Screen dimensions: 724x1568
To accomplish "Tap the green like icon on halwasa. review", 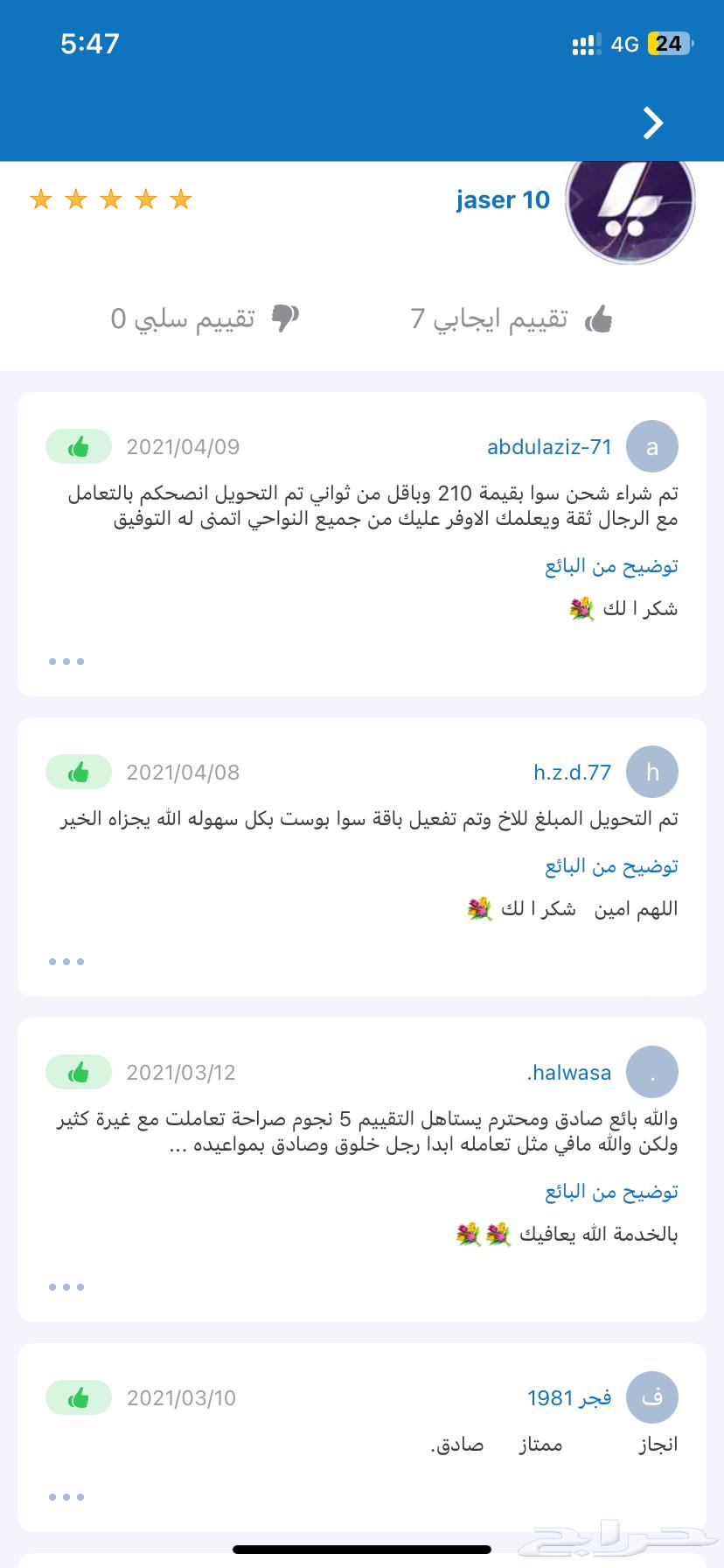I will click(78, 1072).
